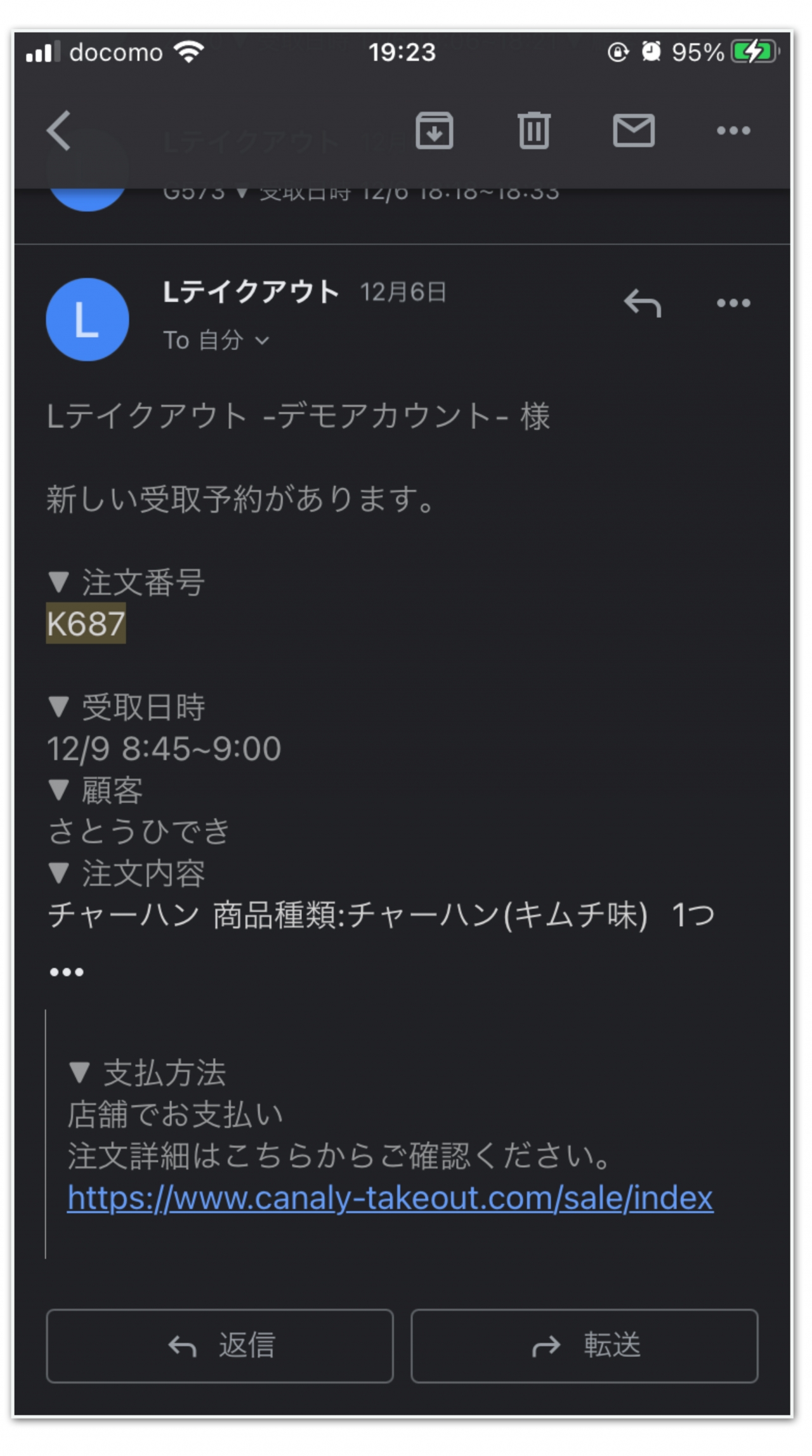Open the canaly-takeout.com sale link
812x1456 pixels.
click(390, 1197)
